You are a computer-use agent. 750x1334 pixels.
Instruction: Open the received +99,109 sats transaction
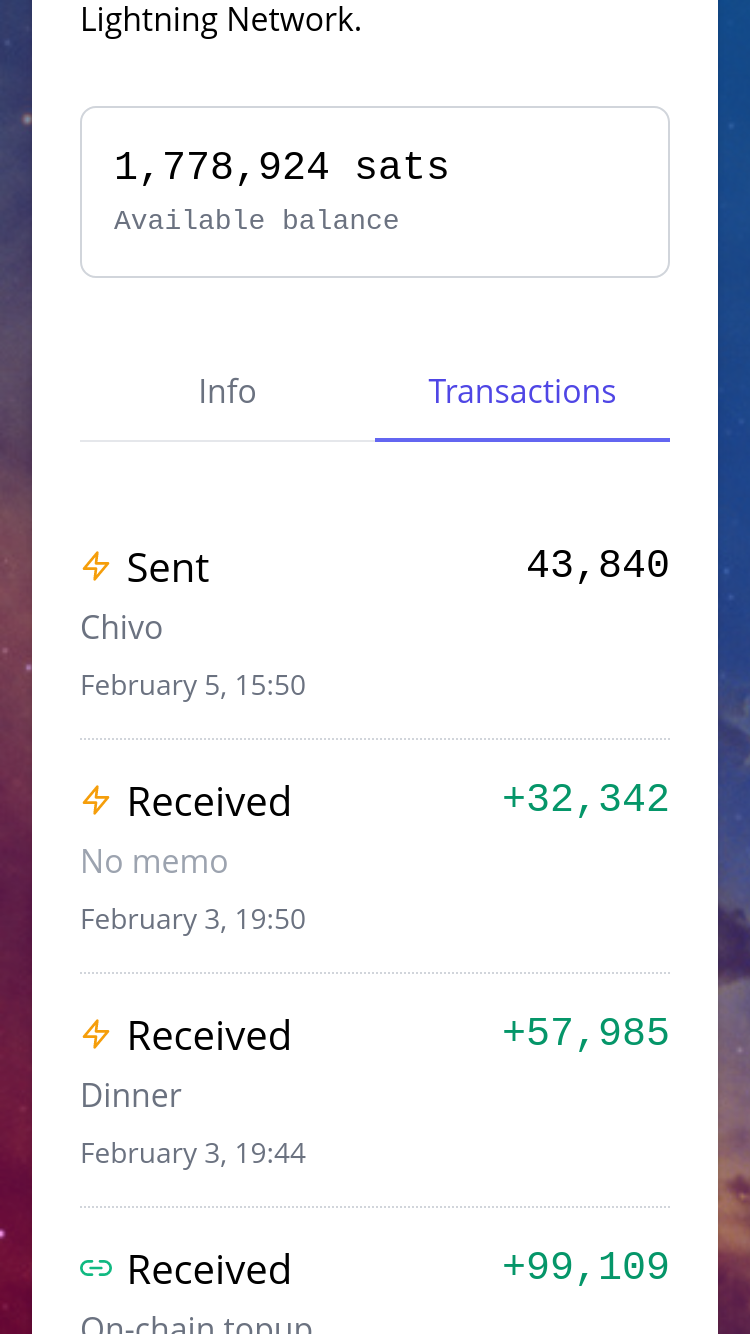374,1285
